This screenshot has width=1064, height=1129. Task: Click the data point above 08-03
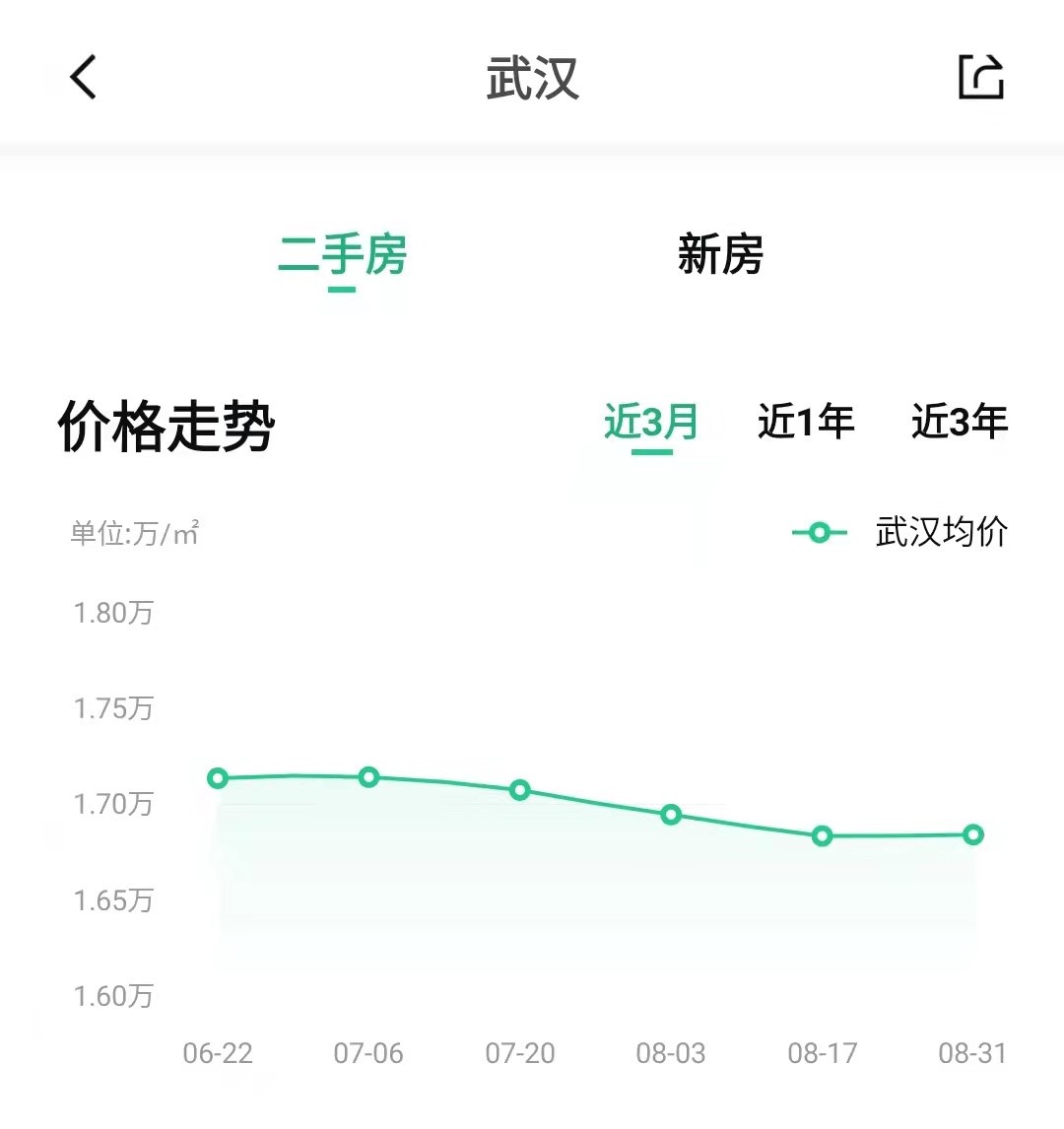click(670, 815)
